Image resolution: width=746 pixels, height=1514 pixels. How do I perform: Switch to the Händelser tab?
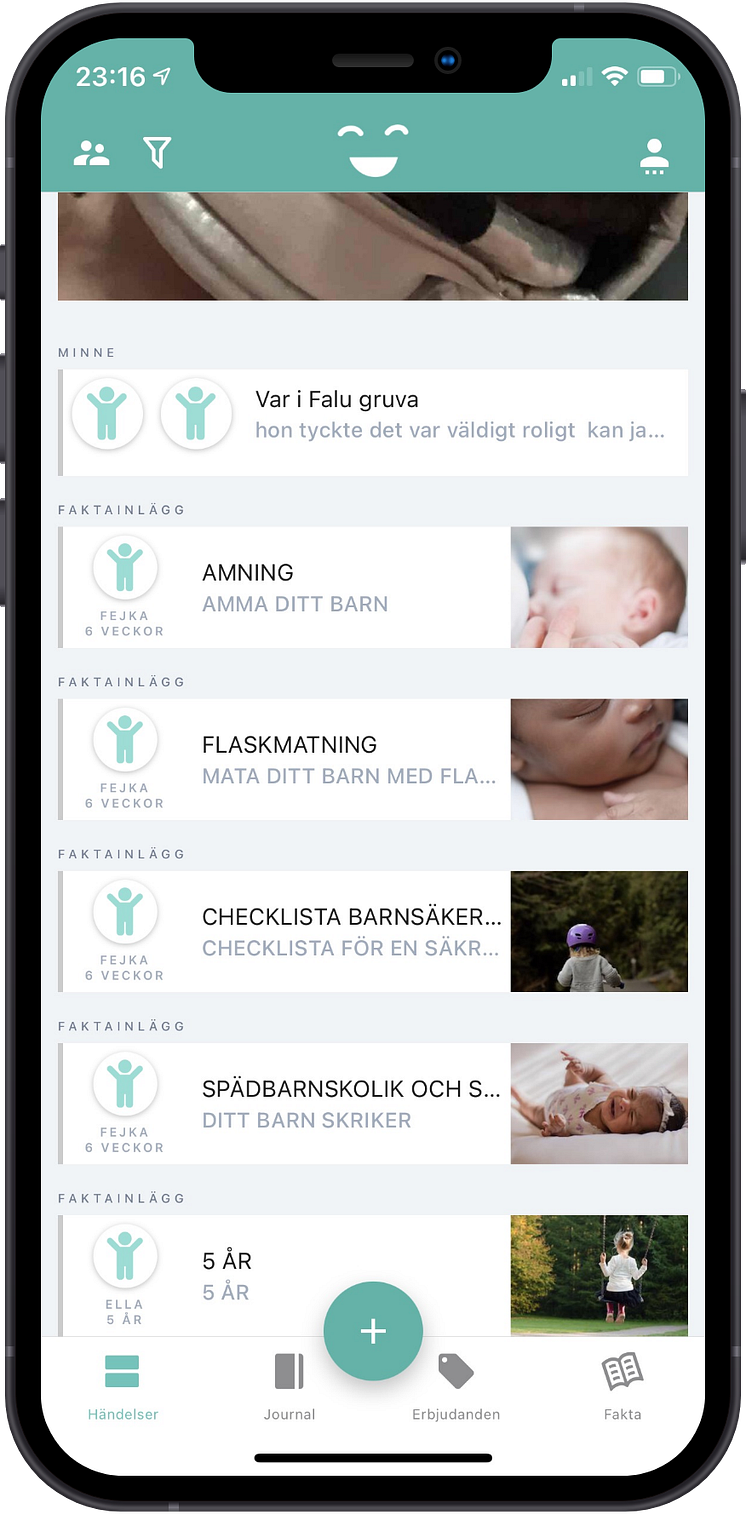123,1385
